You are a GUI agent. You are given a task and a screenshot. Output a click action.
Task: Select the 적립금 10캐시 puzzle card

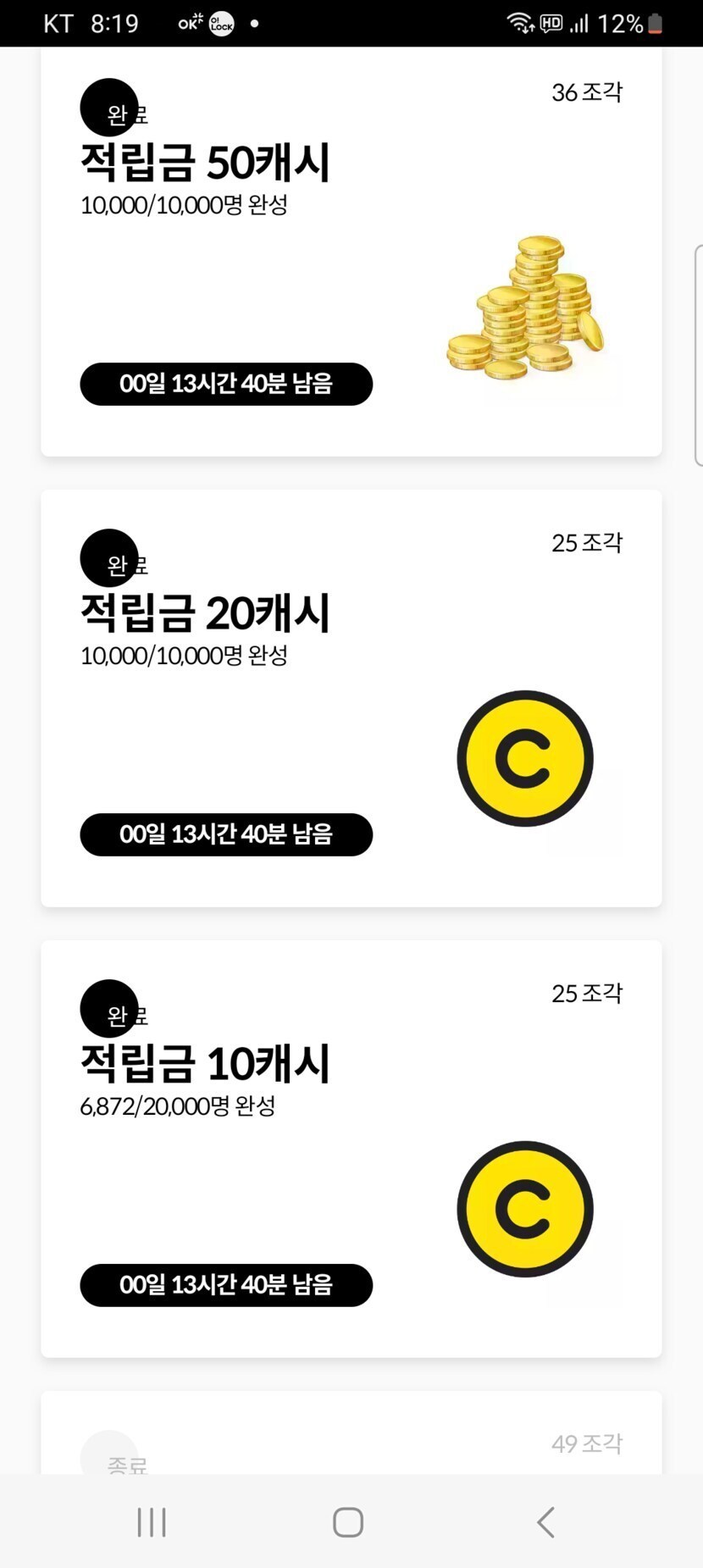[x=351, y=1149]
